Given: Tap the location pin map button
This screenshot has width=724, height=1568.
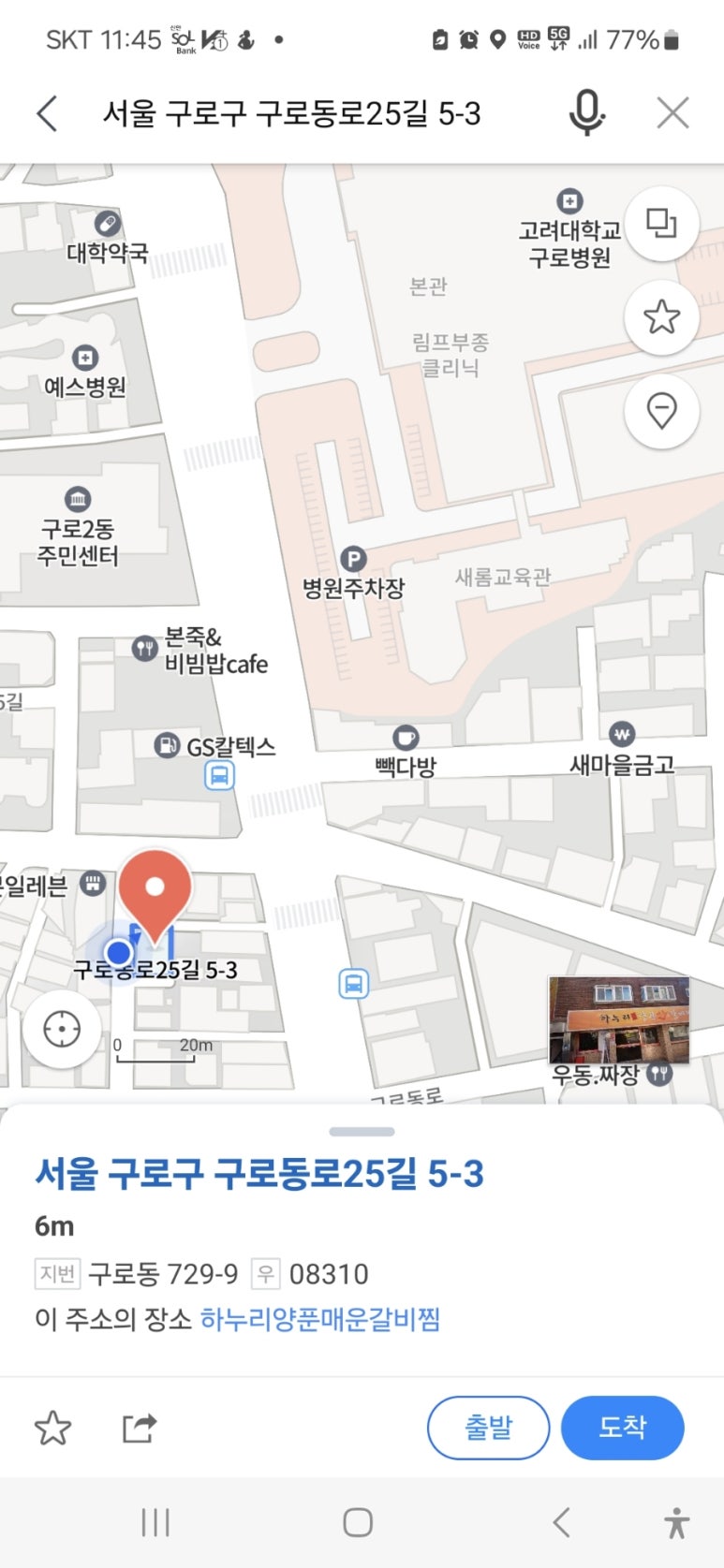Looking at the screenshot, I should click(661, 411).
